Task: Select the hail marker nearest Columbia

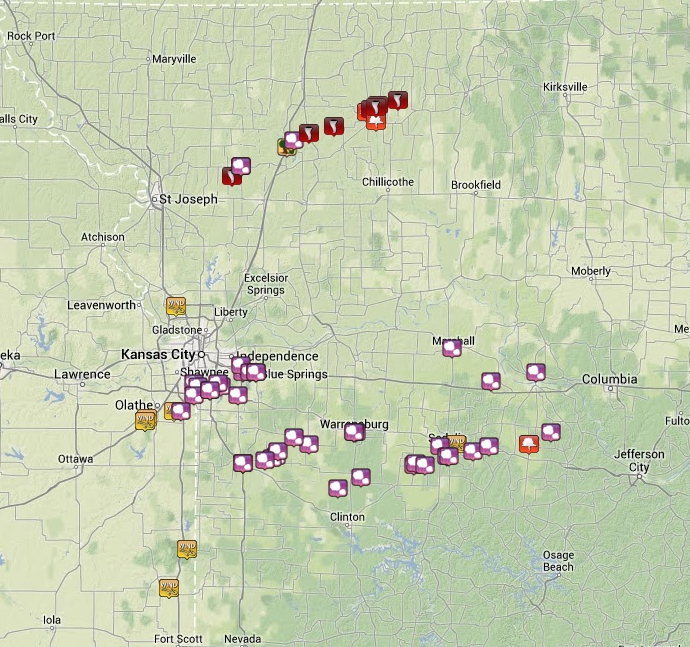Action: (x=536, y=372)
